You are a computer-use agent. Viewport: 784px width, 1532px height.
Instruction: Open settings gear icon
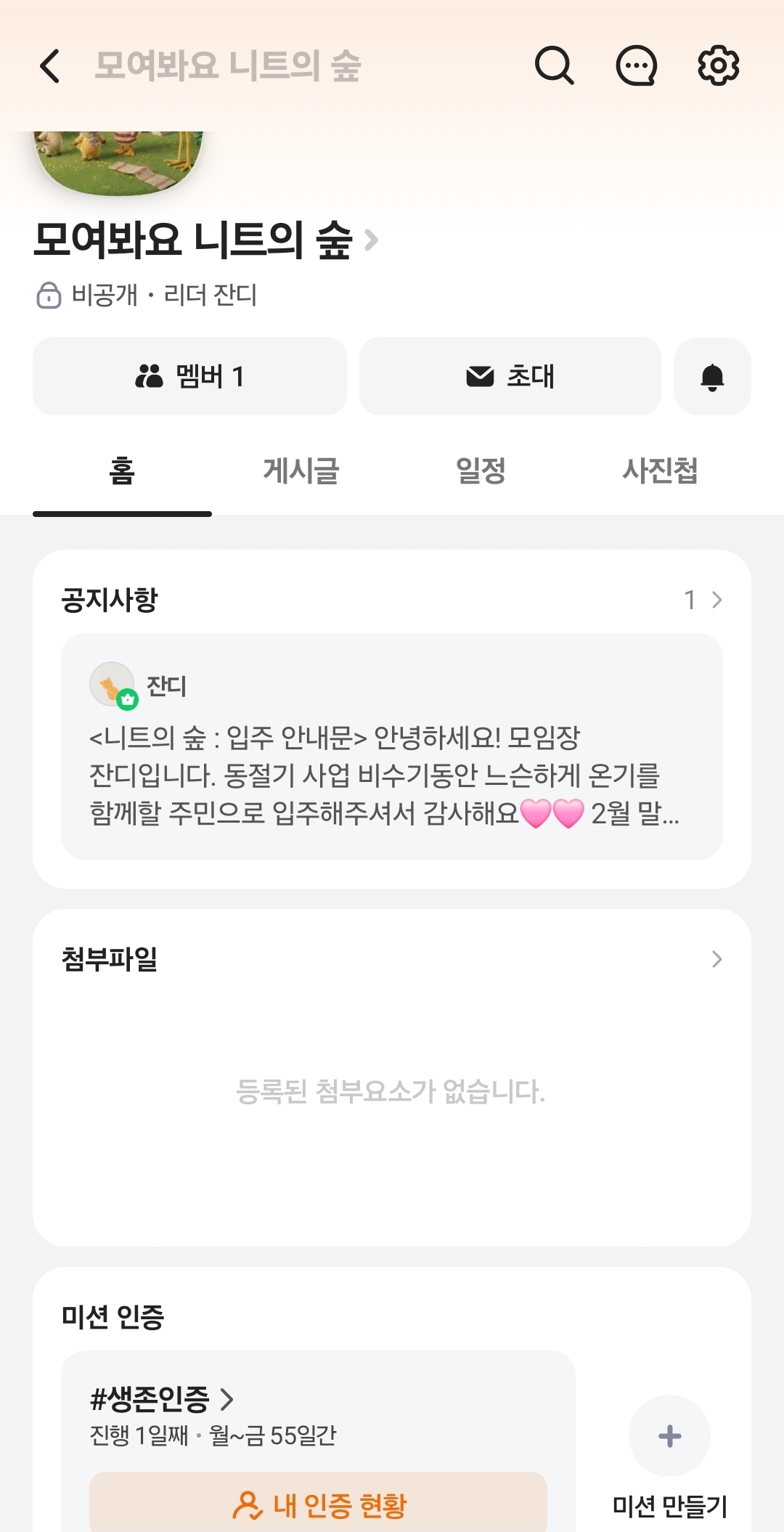pyautogui.click(x=718, y=66)
